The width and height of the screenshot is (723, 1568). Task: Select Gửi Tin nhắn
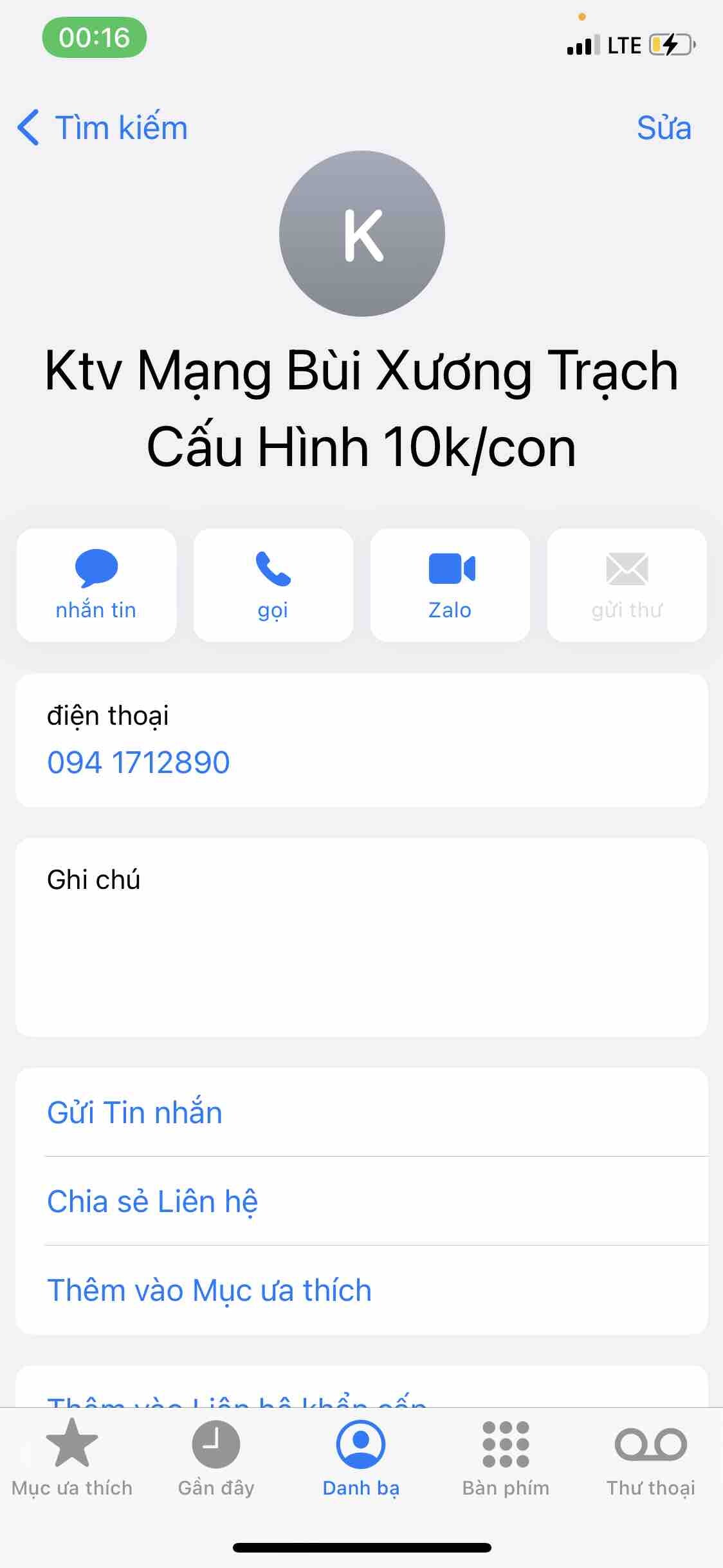point(135,1112)
